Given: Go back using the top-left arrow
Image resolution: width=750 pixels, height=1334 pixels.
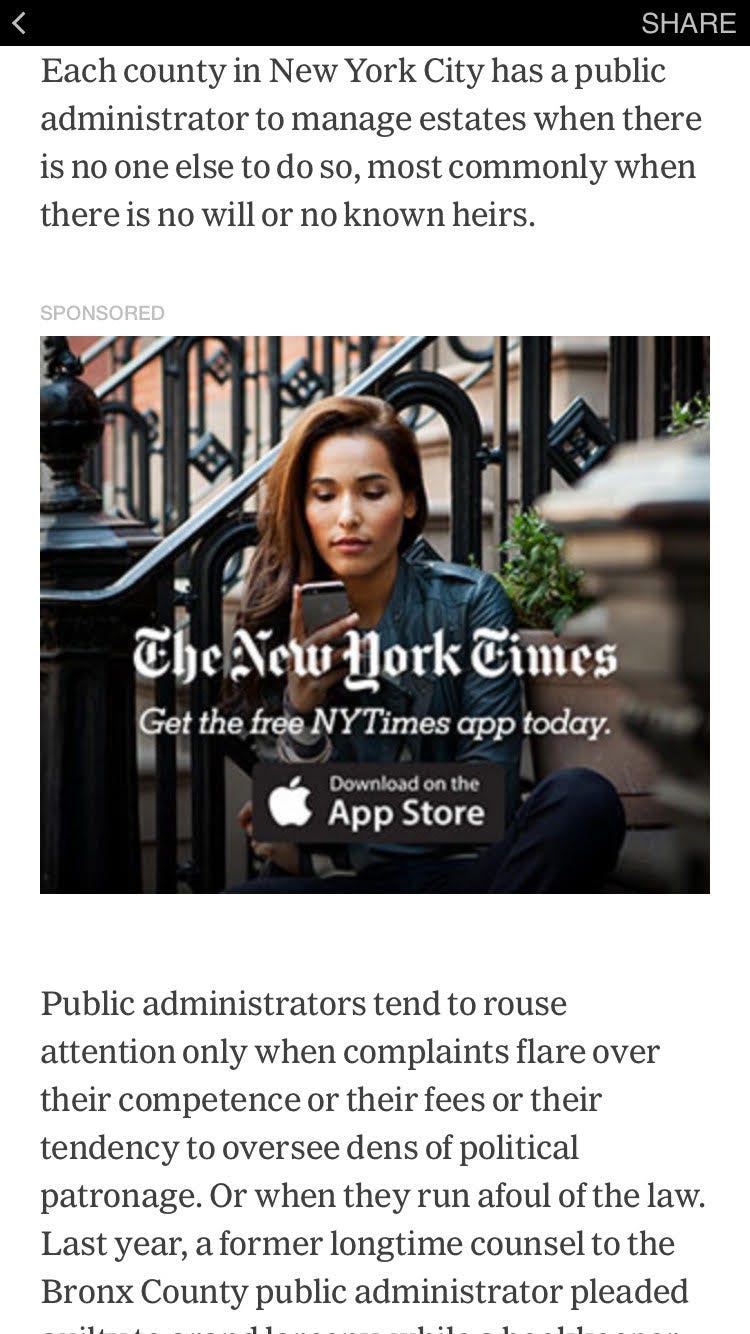Looking at the screenshot, I should [19, 23].
